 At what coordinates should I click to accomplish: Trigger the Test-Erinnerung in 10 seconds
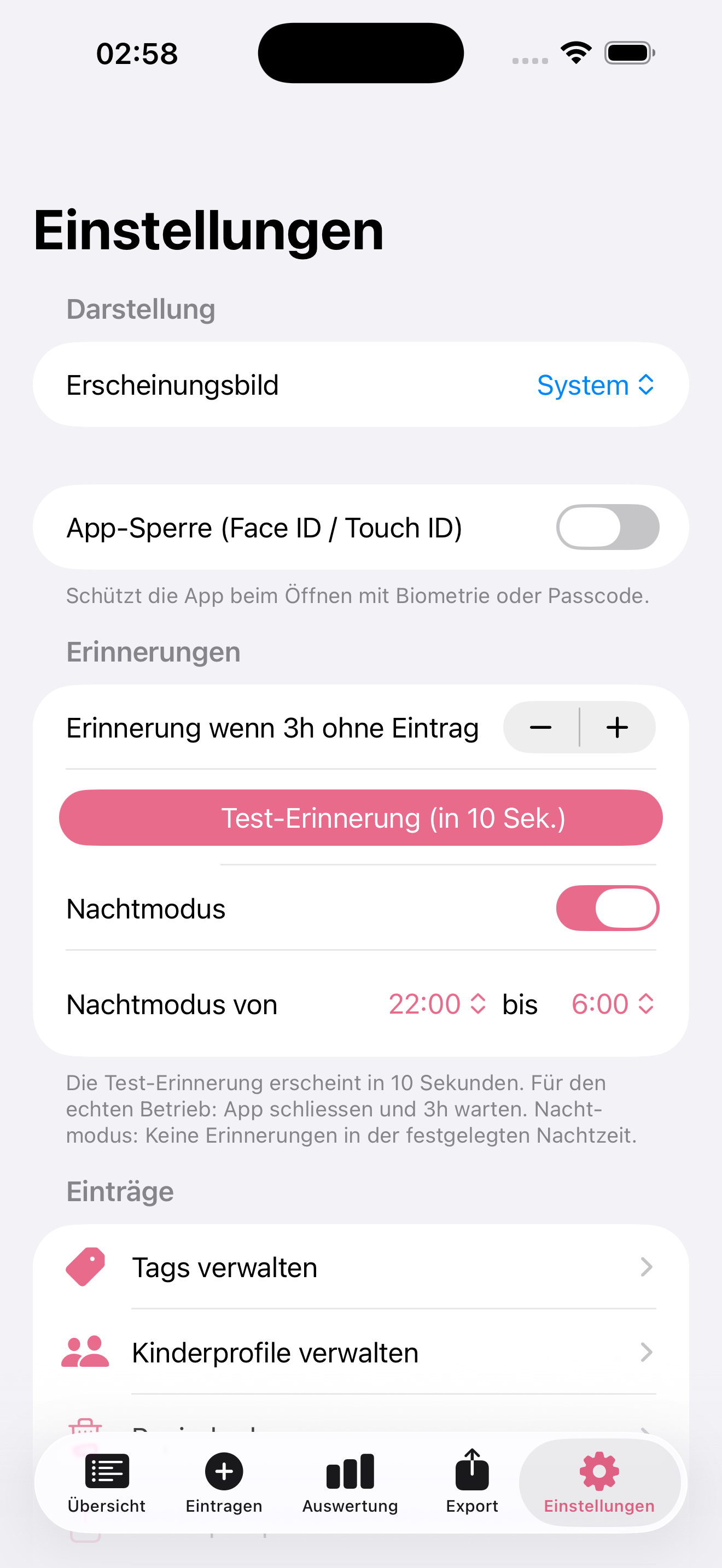(361, 818)
